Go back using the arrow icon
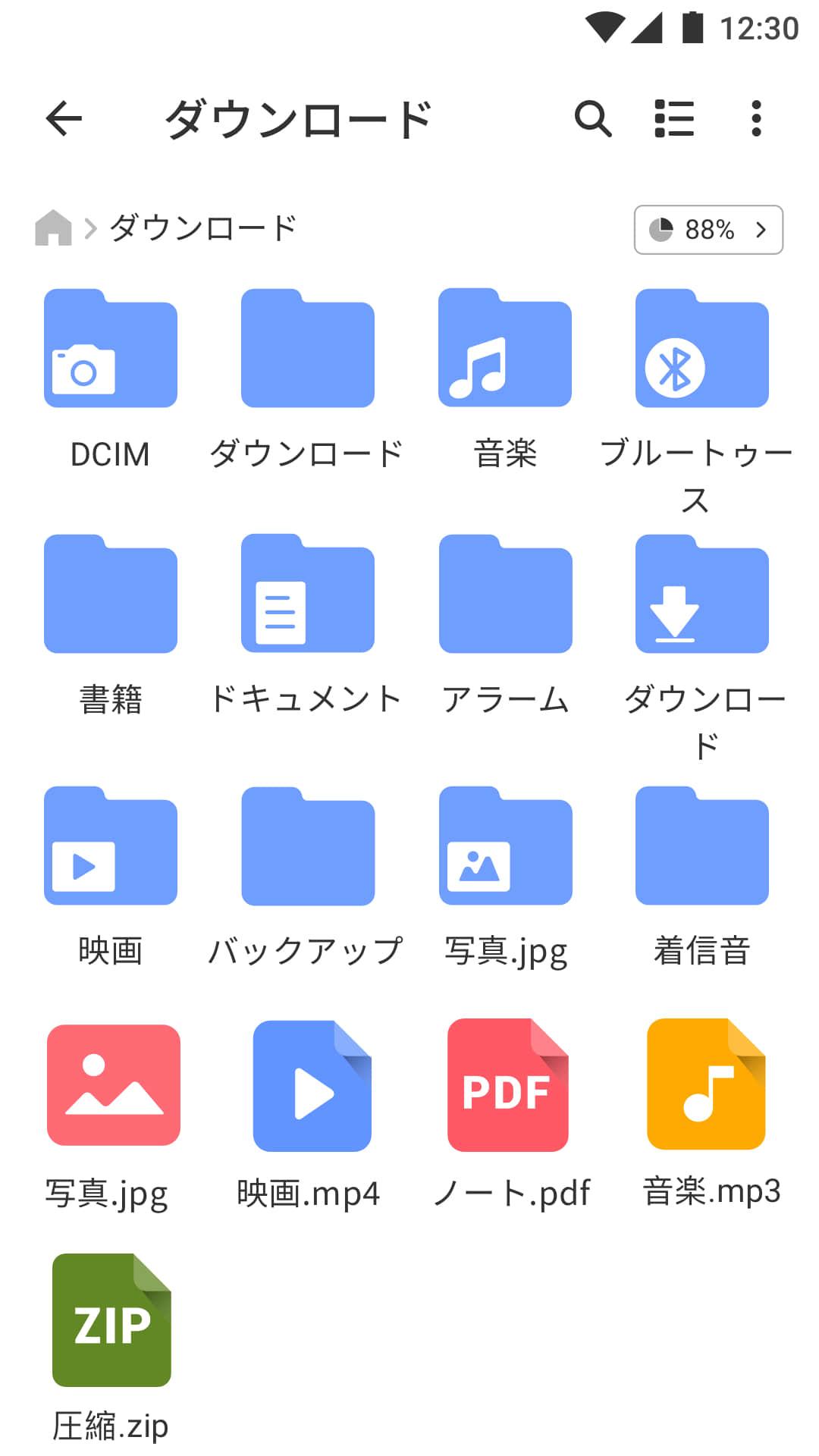819x1456 pixels. (x=64, y=118)
